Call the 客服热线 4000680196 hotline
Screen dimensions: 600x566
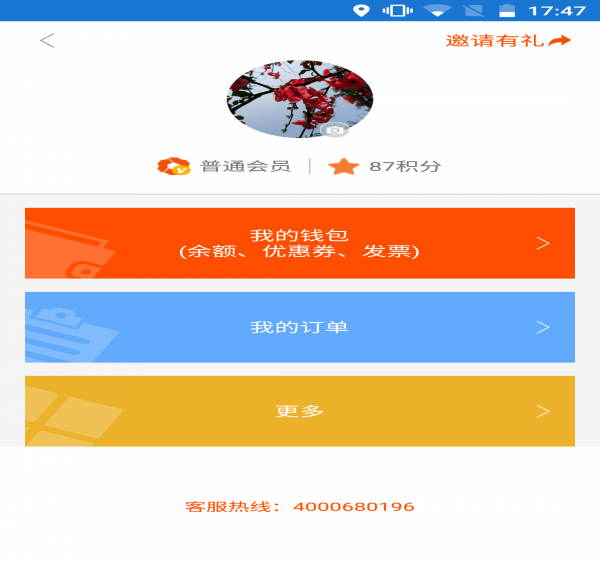pos(300,507)
